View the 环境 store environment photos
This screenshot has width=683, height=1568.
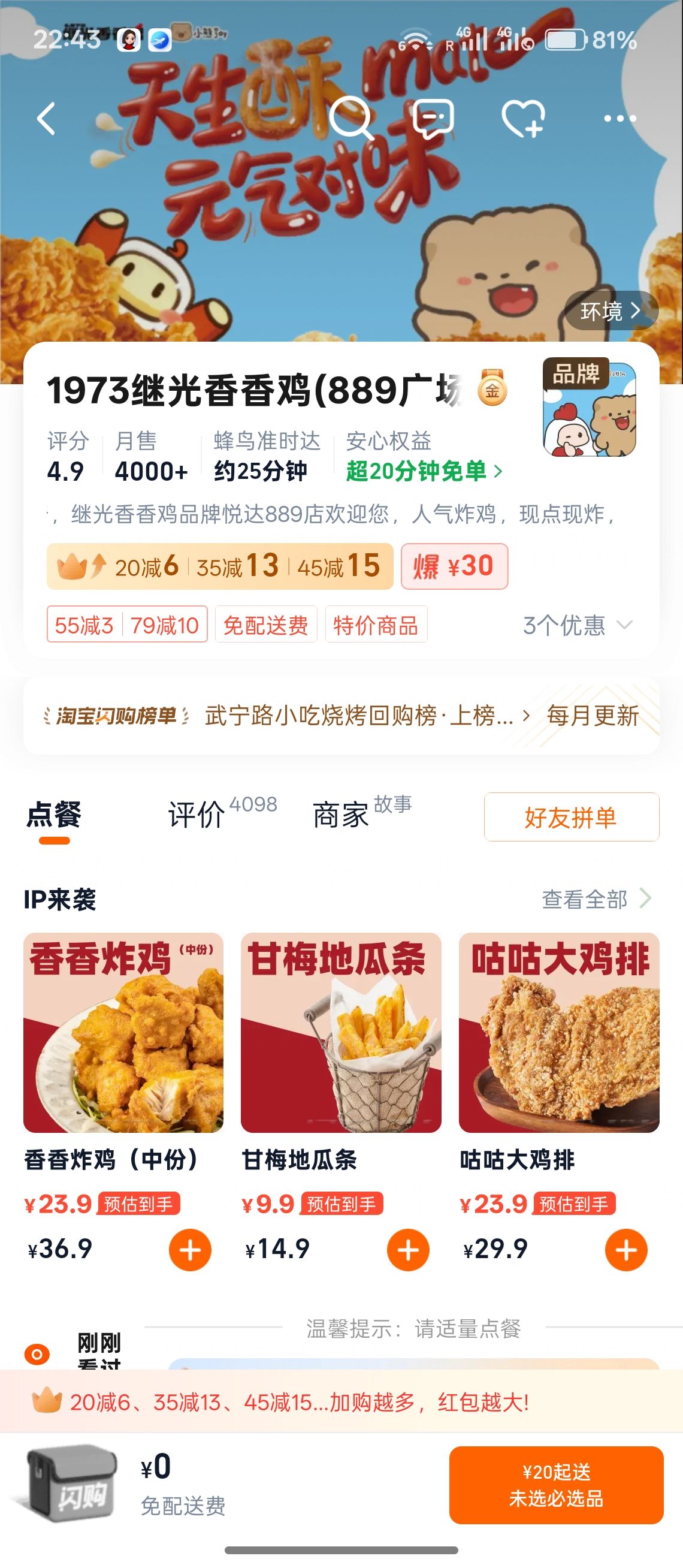pyautogui.click(x=610, y=311)
